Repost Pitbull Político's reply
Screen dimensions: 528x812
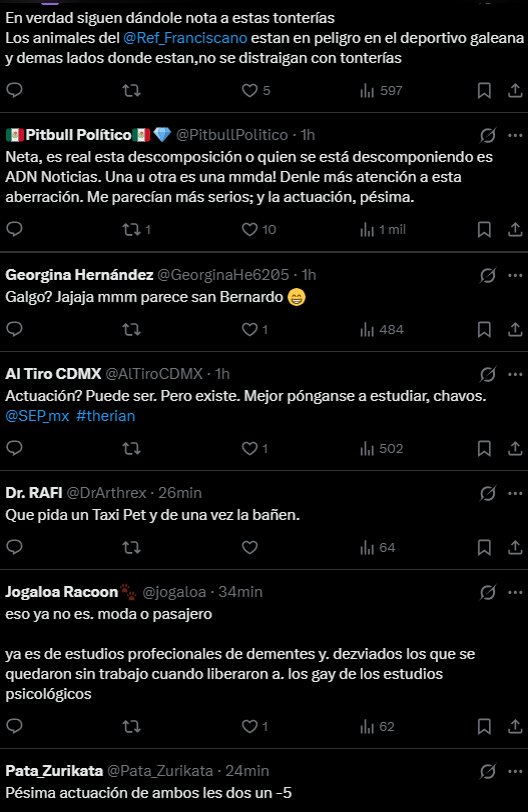tap(131, 229)
